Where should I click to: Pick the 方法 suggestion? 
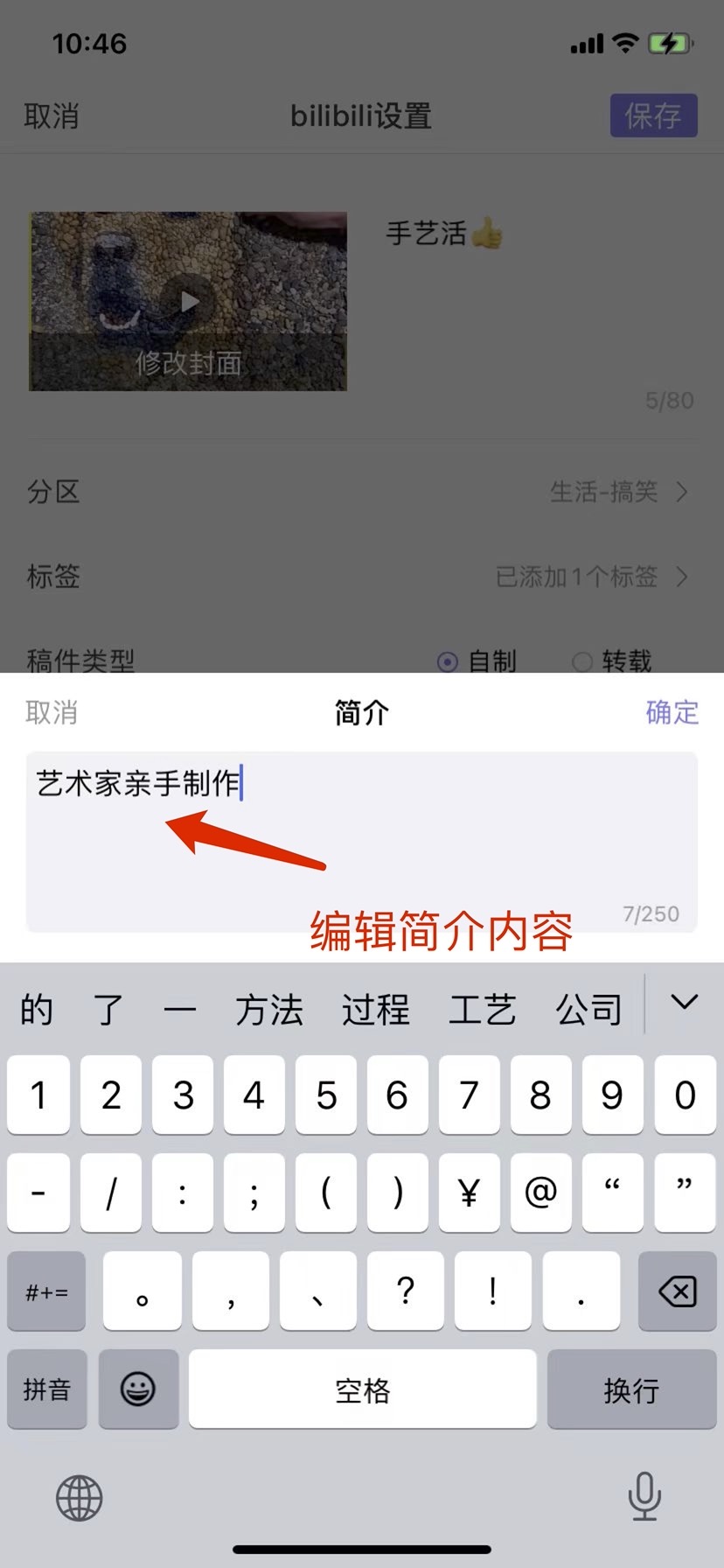click(x=268, y=1011)
